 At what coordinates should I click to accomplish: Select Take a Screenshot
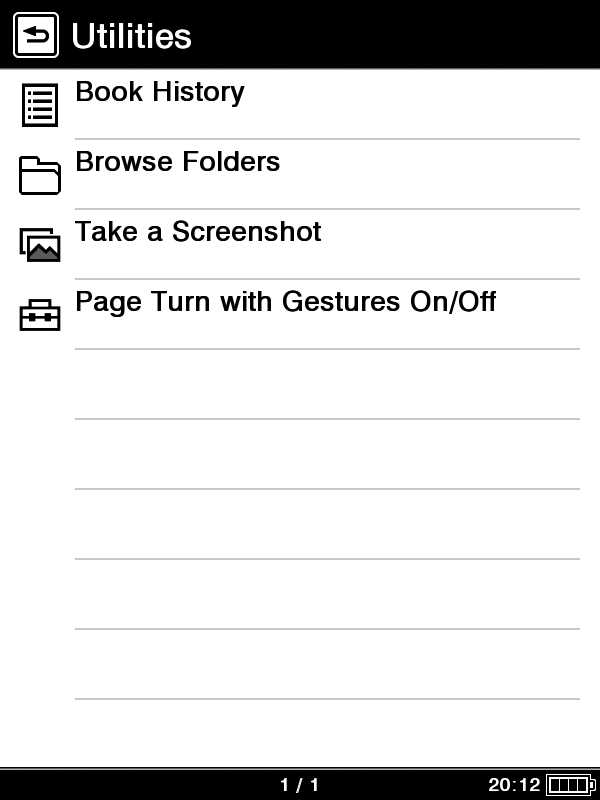coord(198,233)
